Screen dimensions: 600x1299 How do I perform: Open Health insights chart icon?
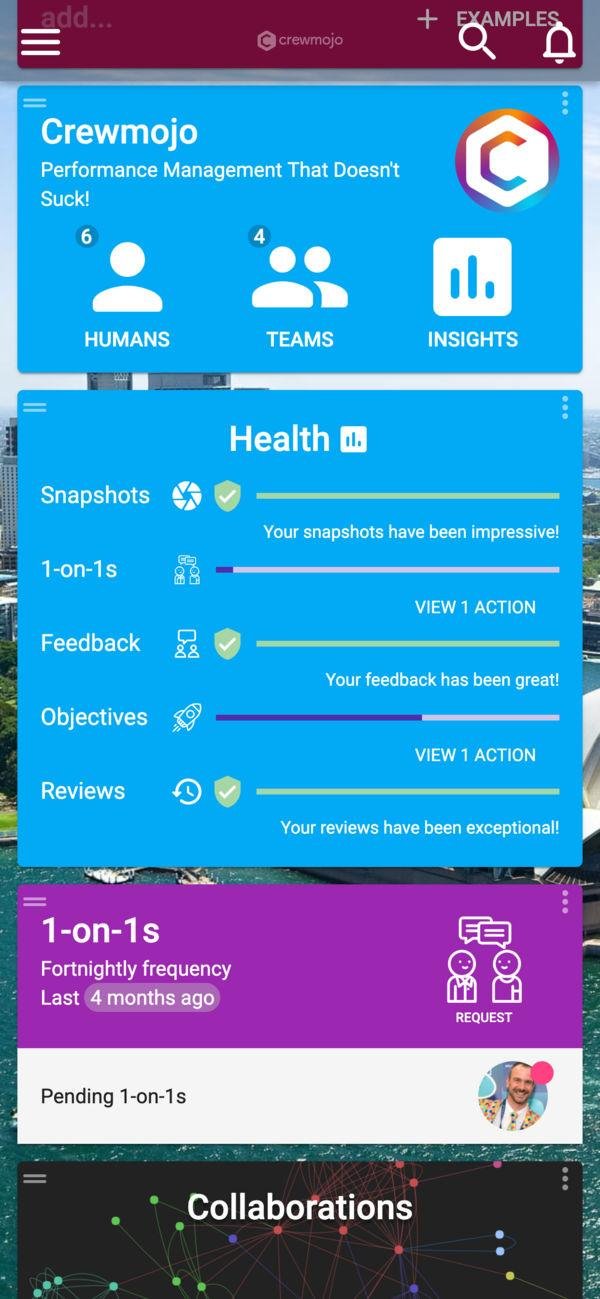[x=354, y=439]
